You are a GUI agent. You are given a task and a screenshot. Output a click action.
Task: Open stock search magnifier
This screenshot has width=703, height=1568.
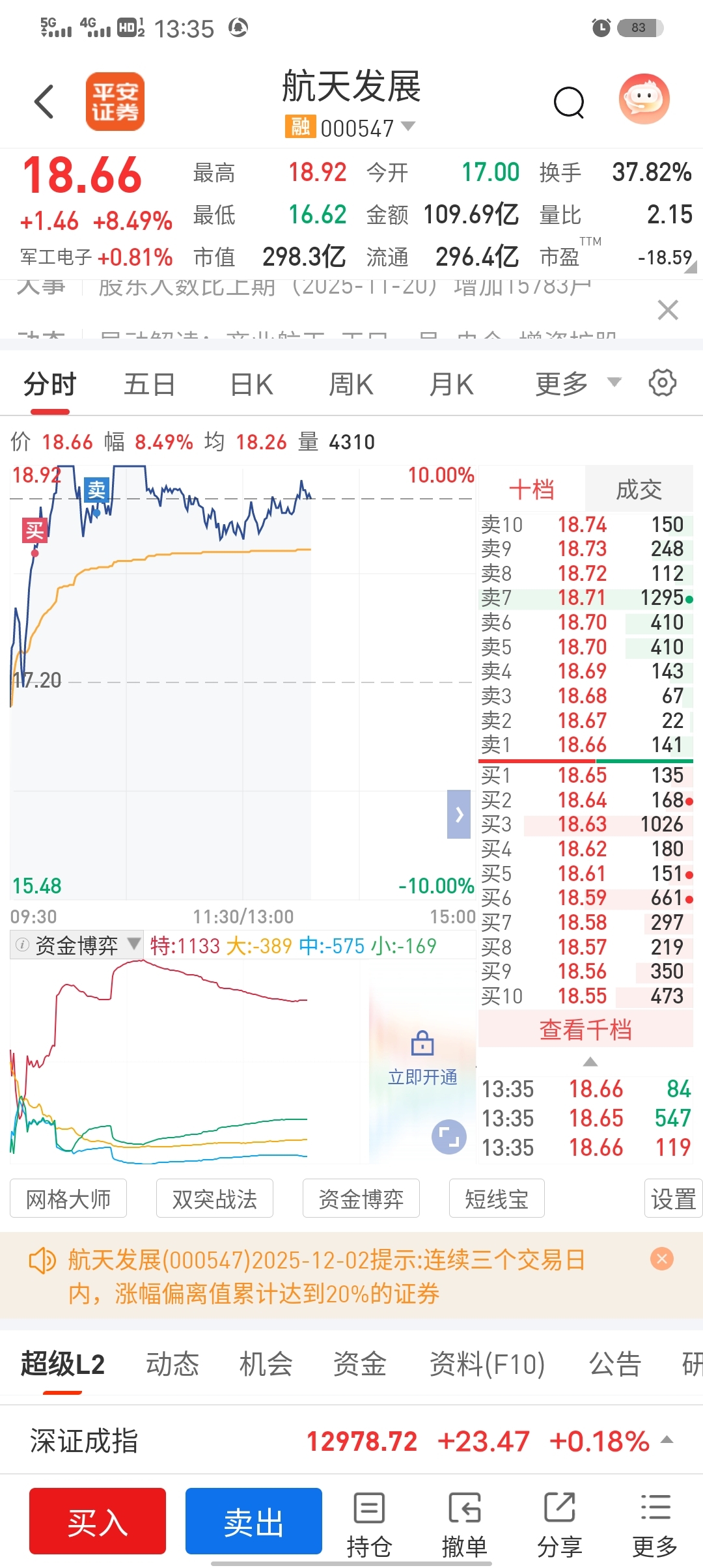(569, 102)
